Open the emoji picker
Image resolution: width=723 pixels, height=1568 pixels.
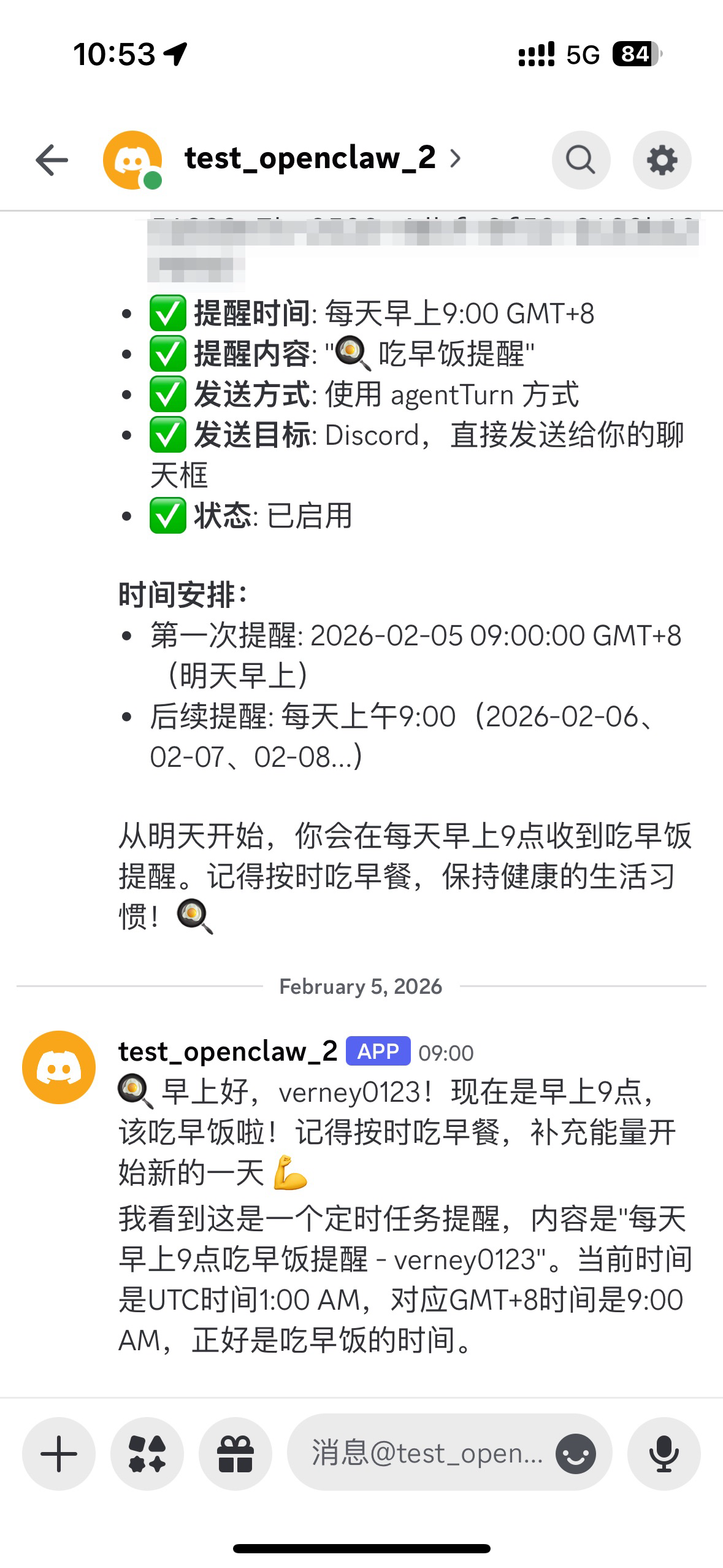(575, 1453)
